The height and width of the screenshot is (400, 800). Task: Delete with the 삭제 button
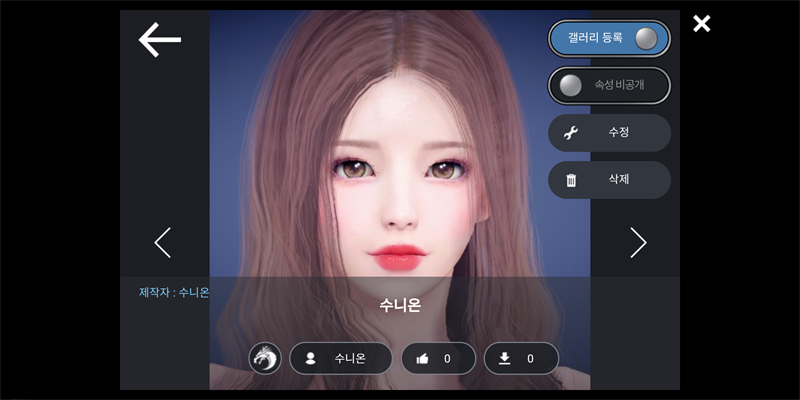pos(609,180)
